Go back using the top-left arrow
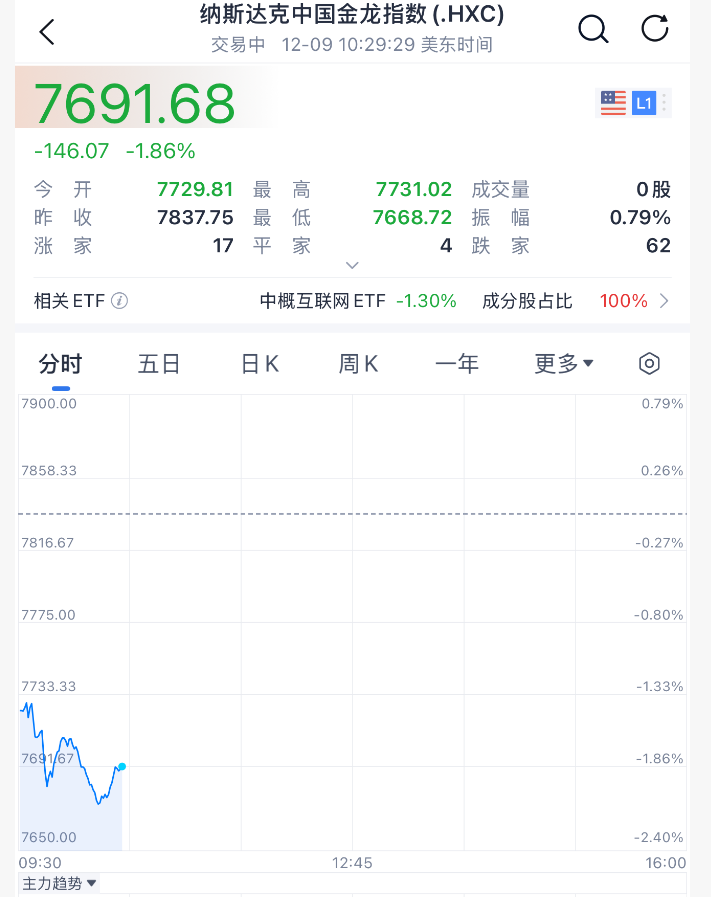The image size is (711, 897). tap(47, 31)
